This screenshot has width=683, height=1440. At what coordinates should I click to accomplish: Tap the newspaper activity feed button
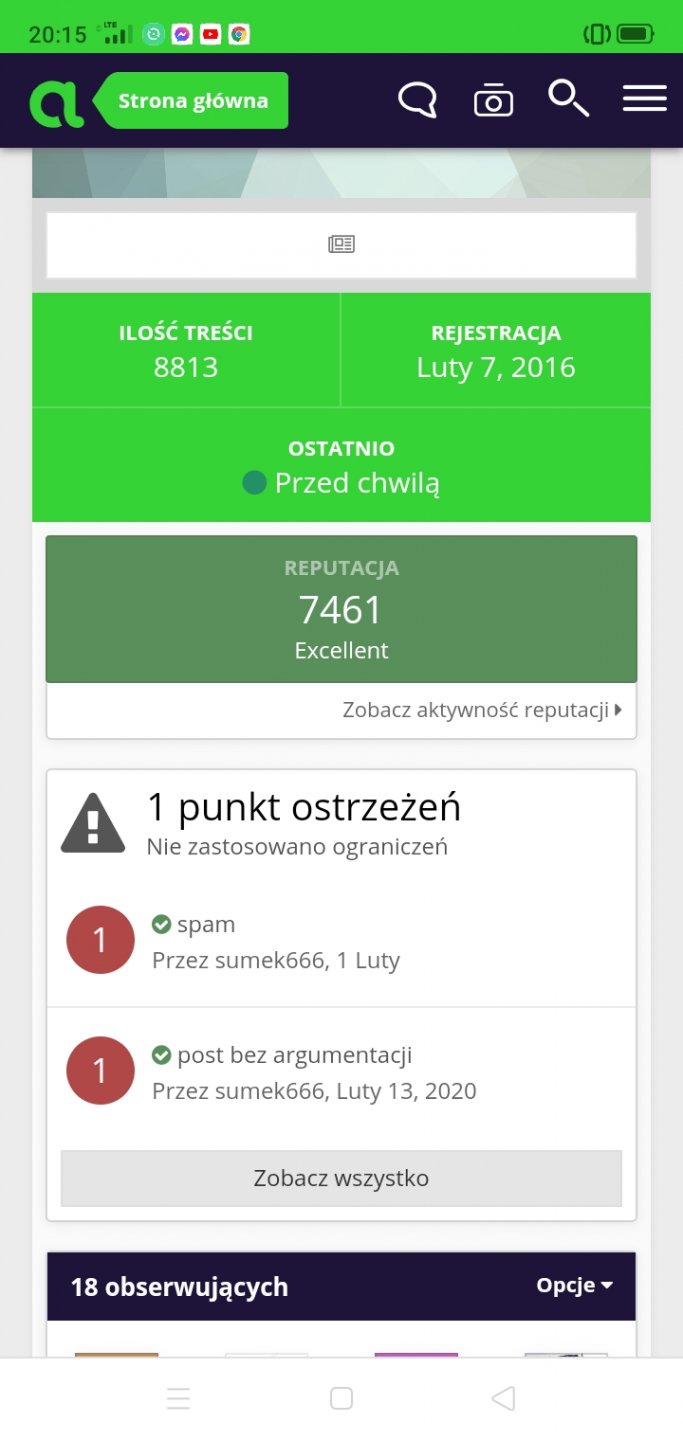click(x=341, y=244)
